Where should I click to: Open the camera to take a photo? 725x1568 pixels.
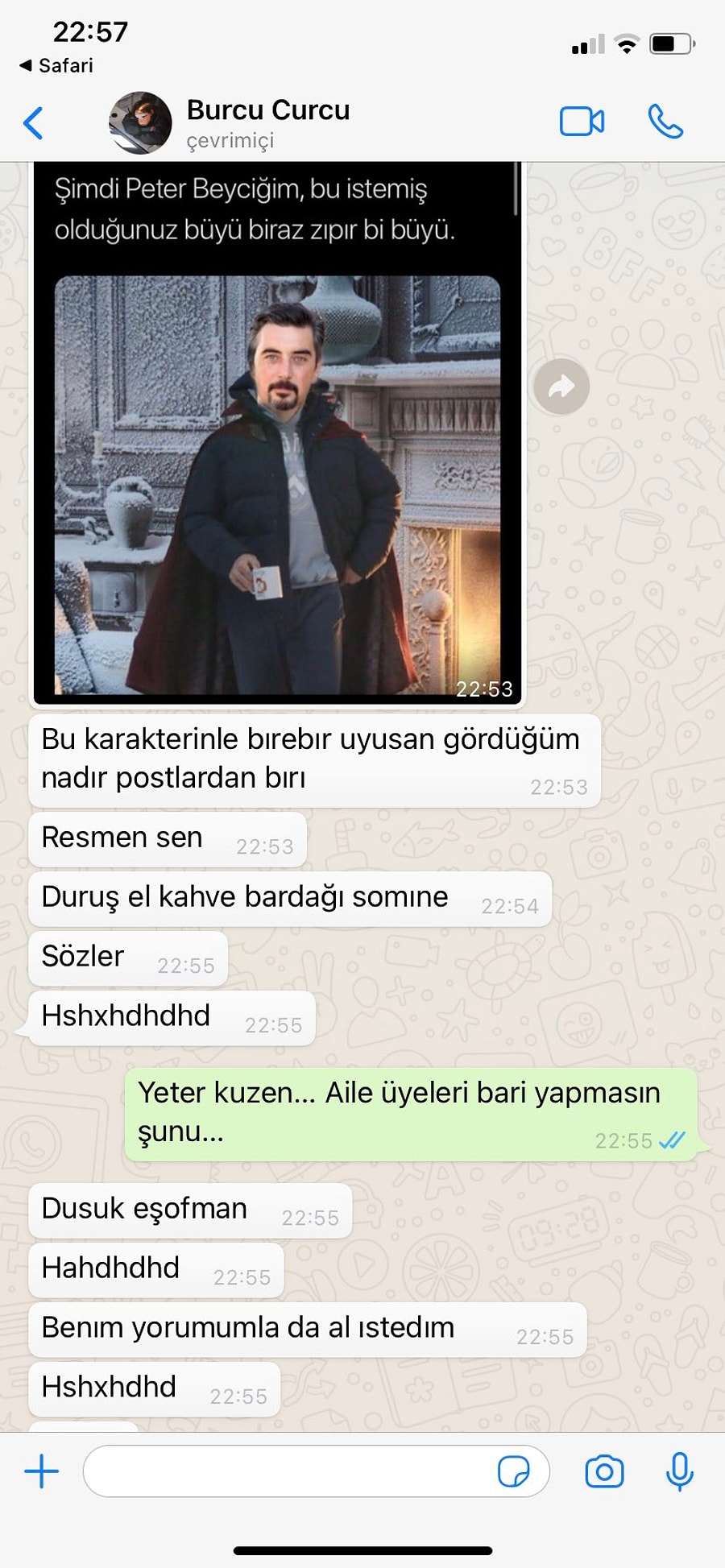[604, 1471]
